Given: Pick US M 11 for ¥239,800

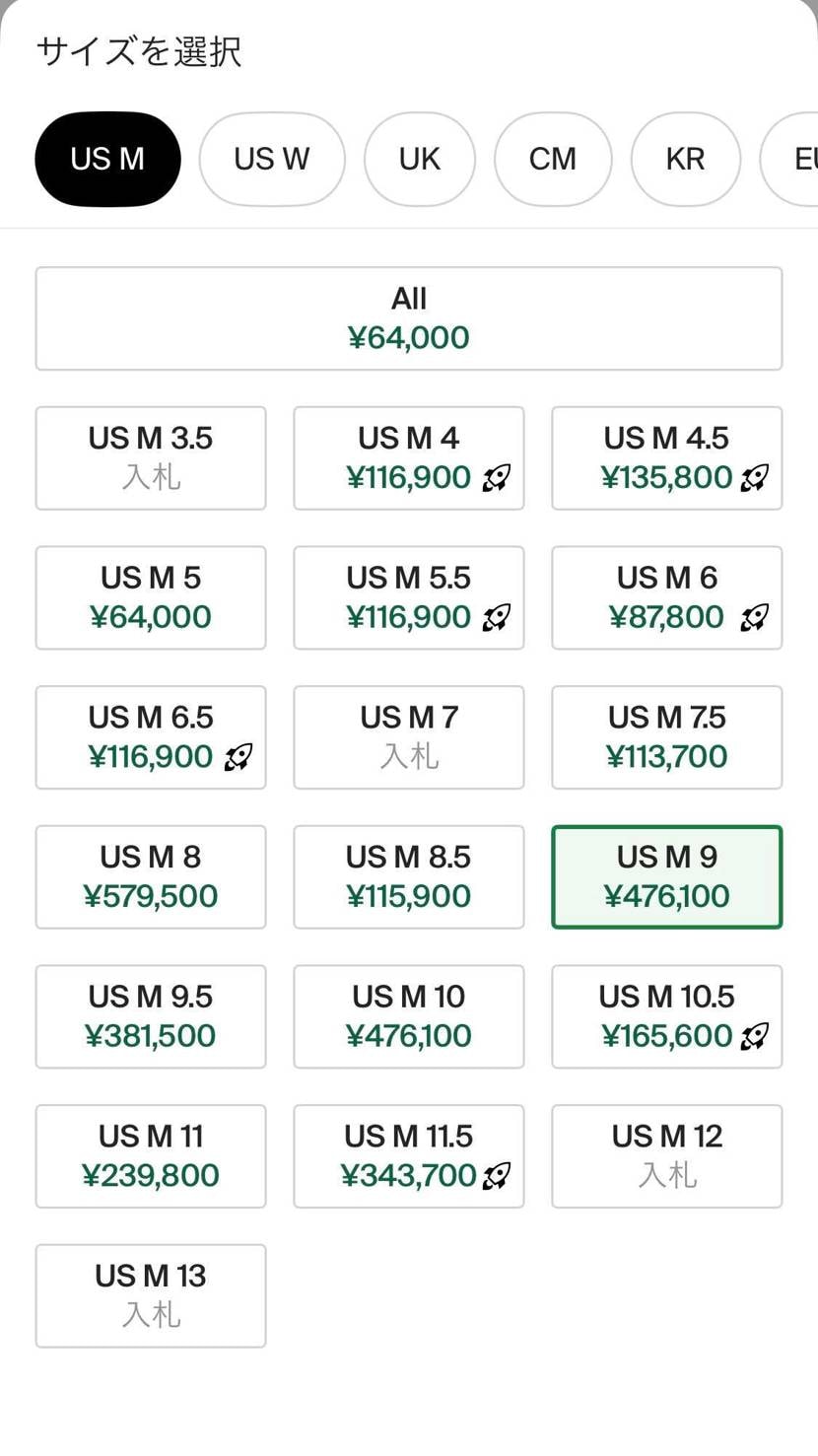Looking at the screenshot, I should 151,1156.
